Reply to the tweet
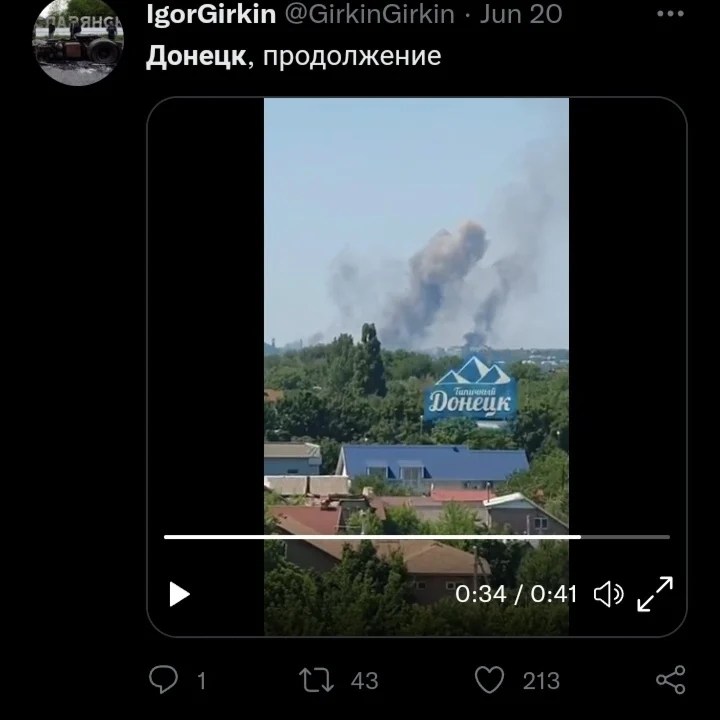720x720 pixels. tap(163, 680)
